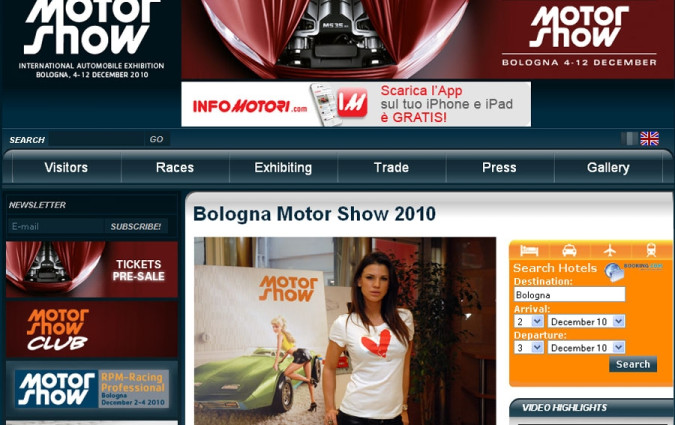Tap the site search input field
Screen dimensions: 675x425
(x=97, y=140)
